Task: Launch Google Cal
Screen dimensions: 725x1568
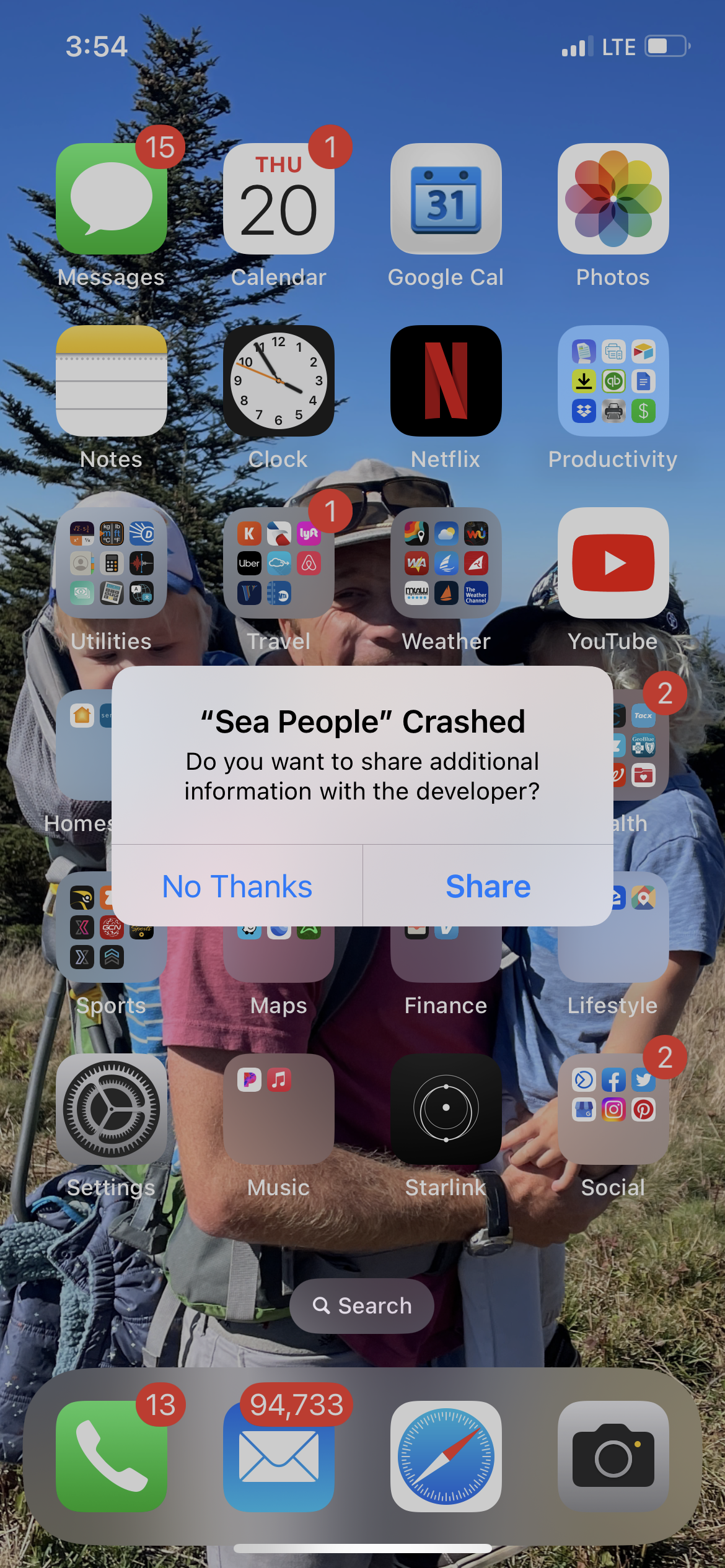Action: 446,199
